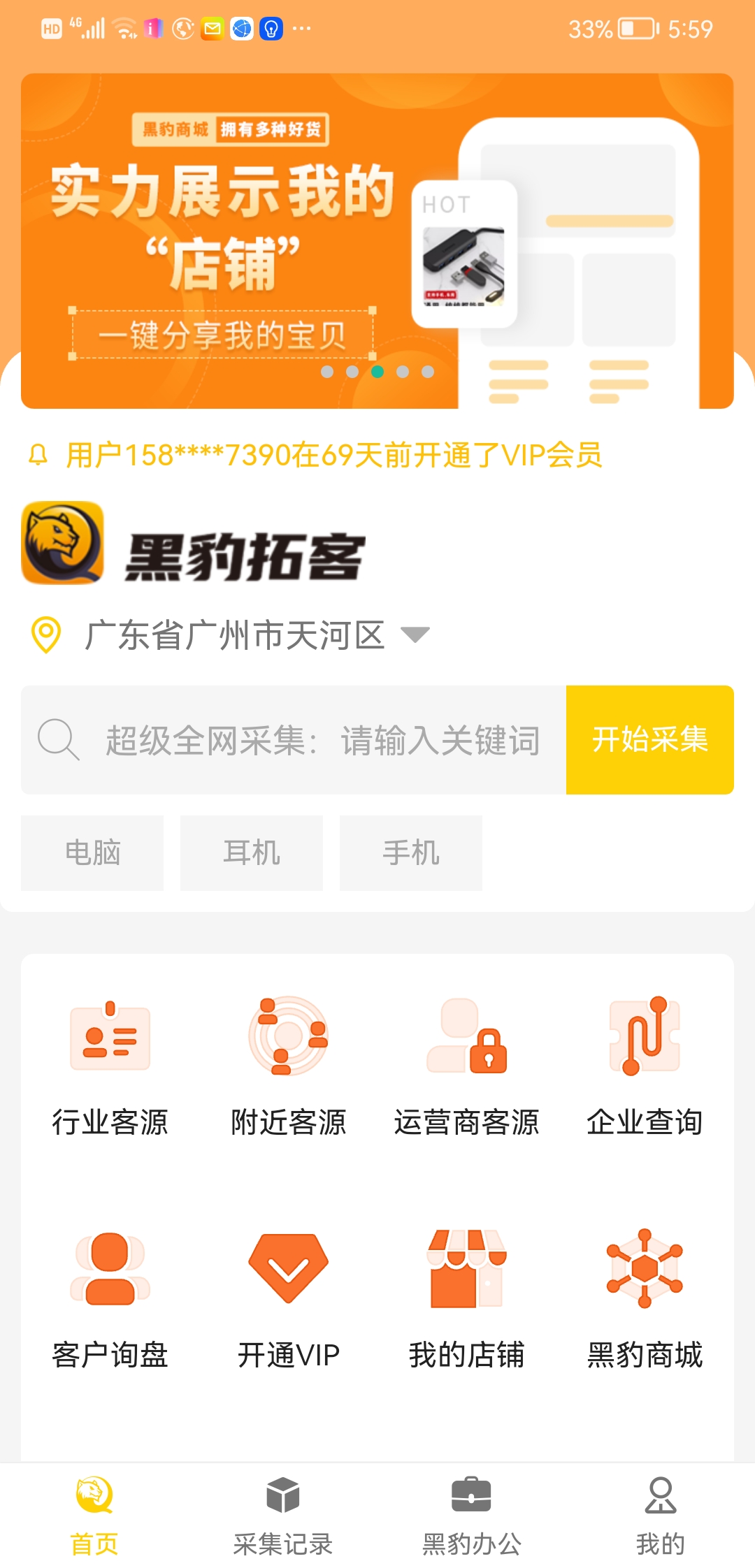The width and height of the screenshot is (755, 1568).
Task: Switch to the 采集记录 tab
Action: (x=283, y=1515)
